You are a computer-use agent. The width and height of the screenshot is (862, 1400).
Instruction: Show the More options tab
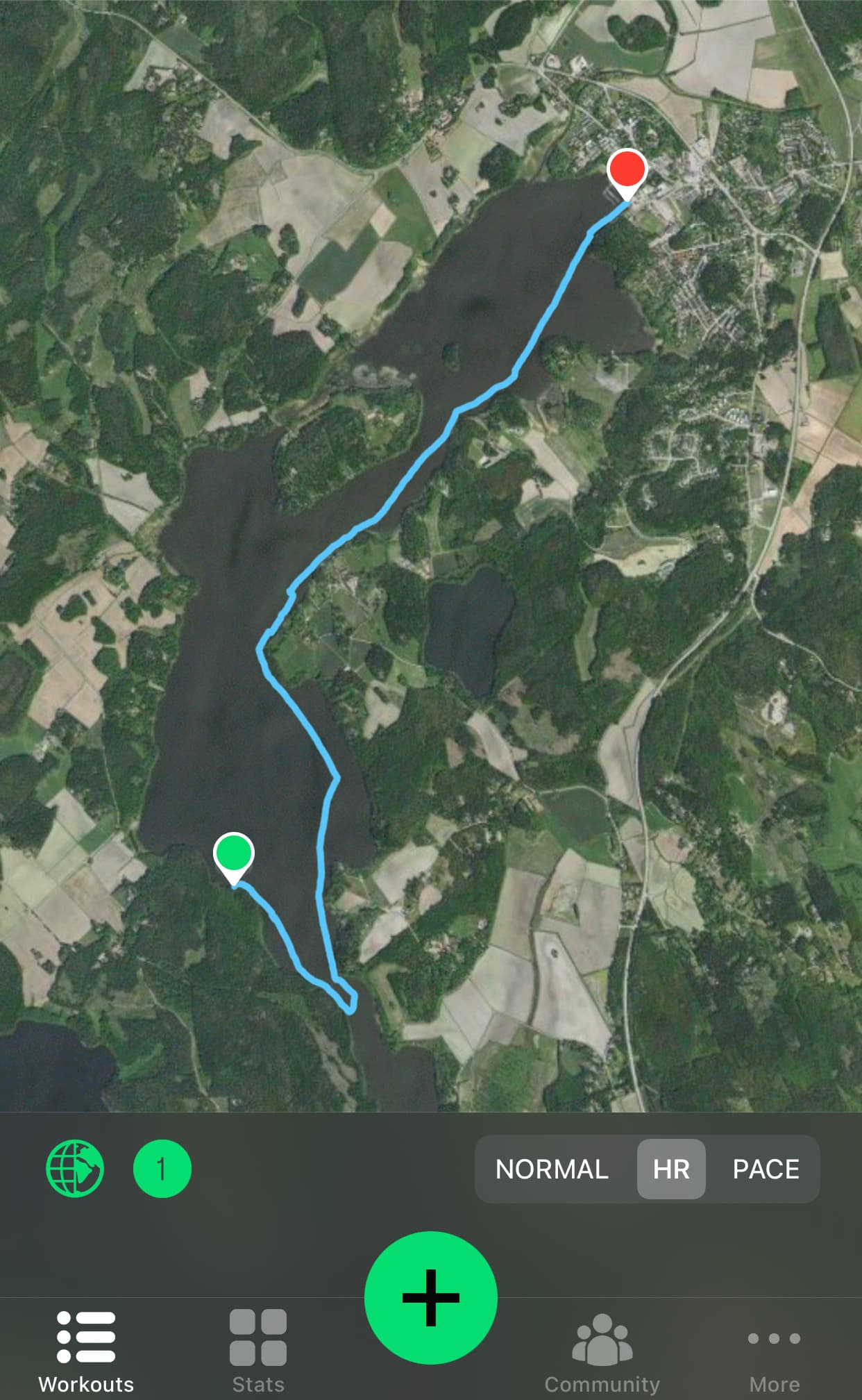774,1351
